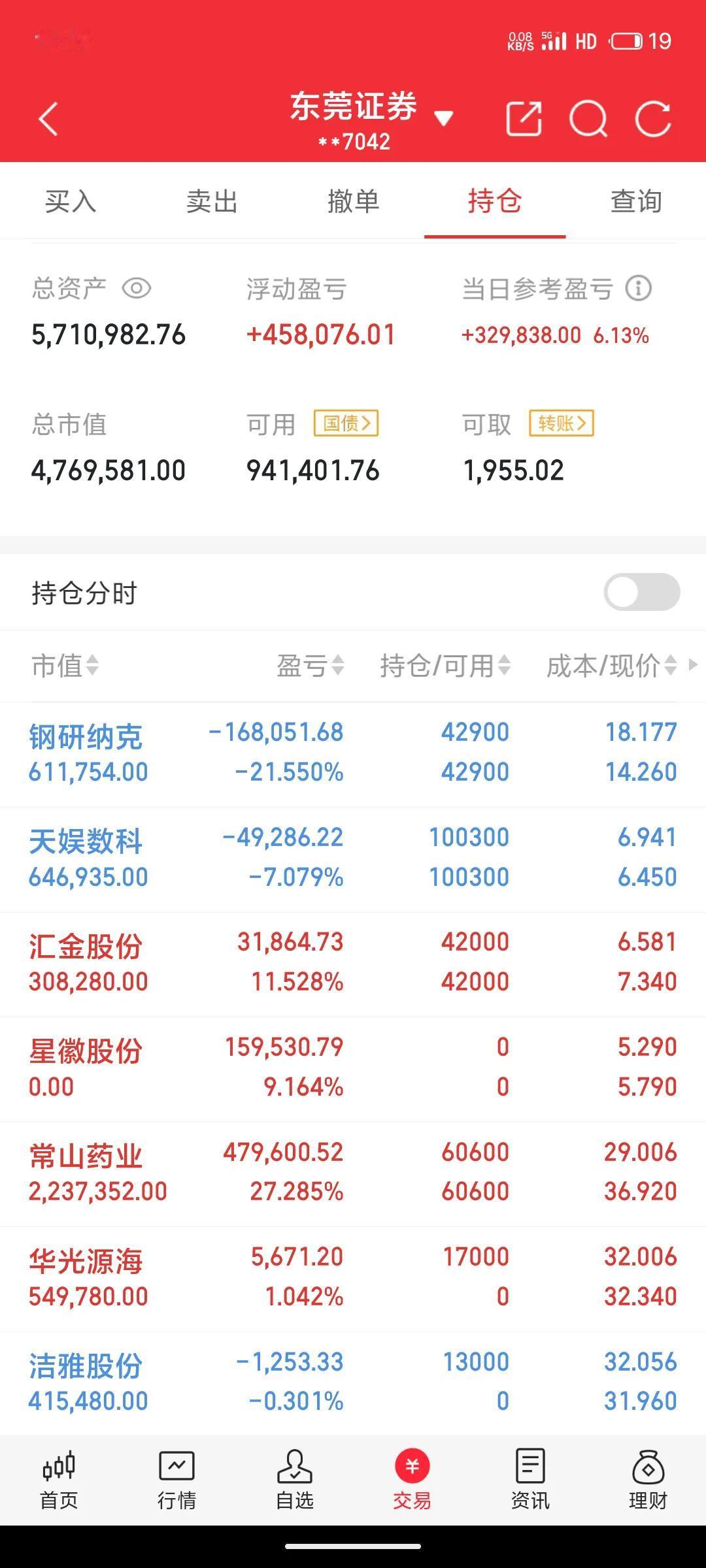Tap the 国债 button
Screen dimensions: 706x1568
point(346,423)
